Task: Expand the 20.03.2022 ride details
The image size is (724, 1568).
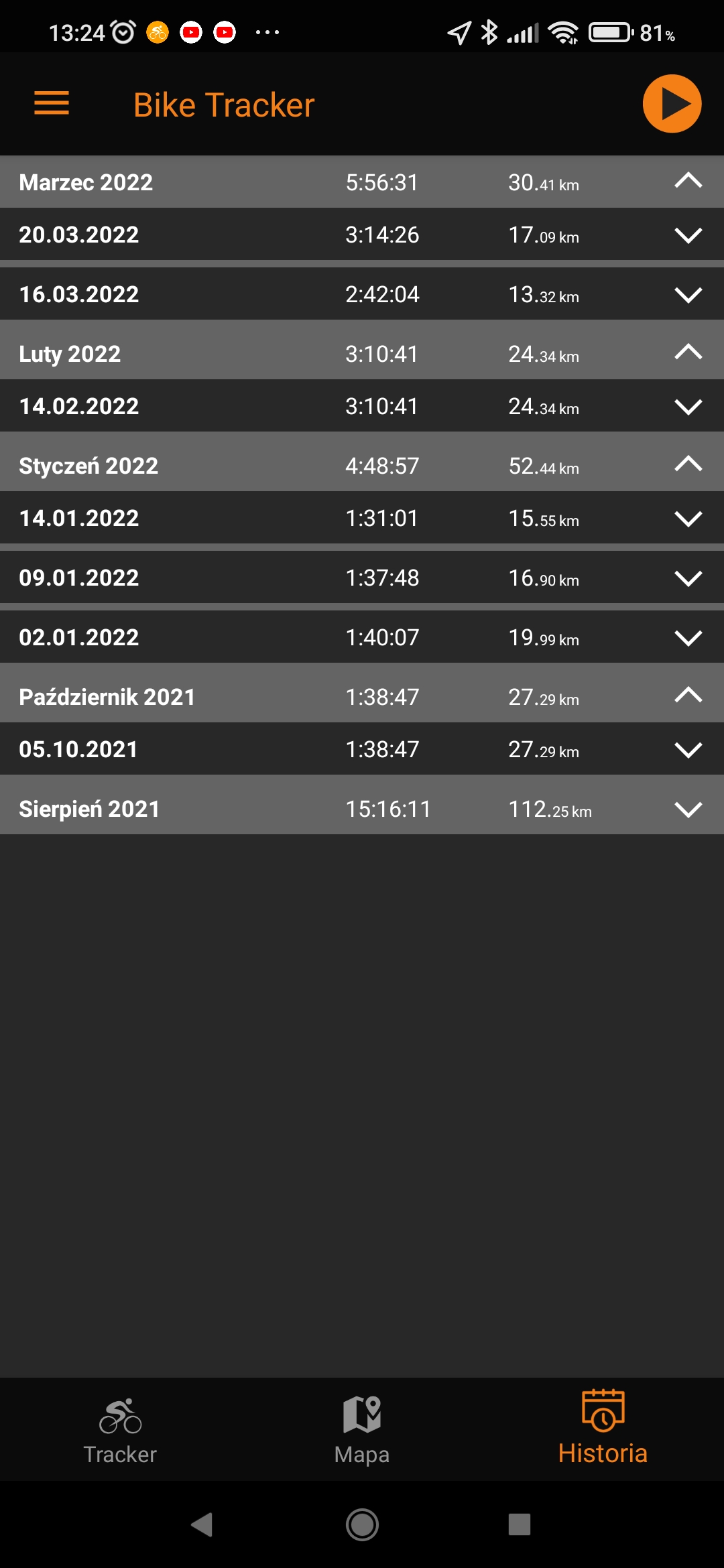Action: click(x=688, y=235)
